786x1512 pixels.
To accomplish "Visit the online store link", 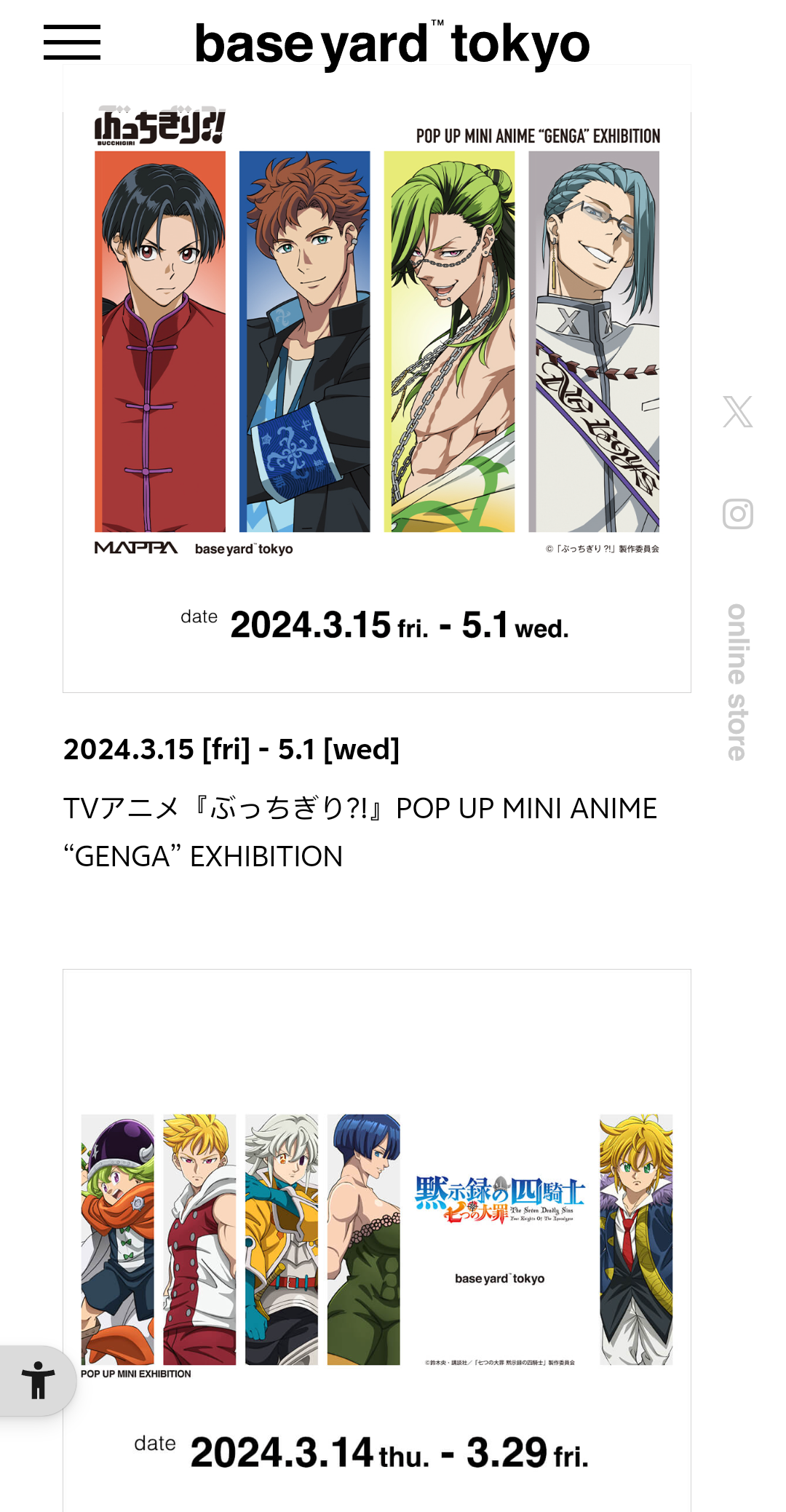I will (737, 682).
